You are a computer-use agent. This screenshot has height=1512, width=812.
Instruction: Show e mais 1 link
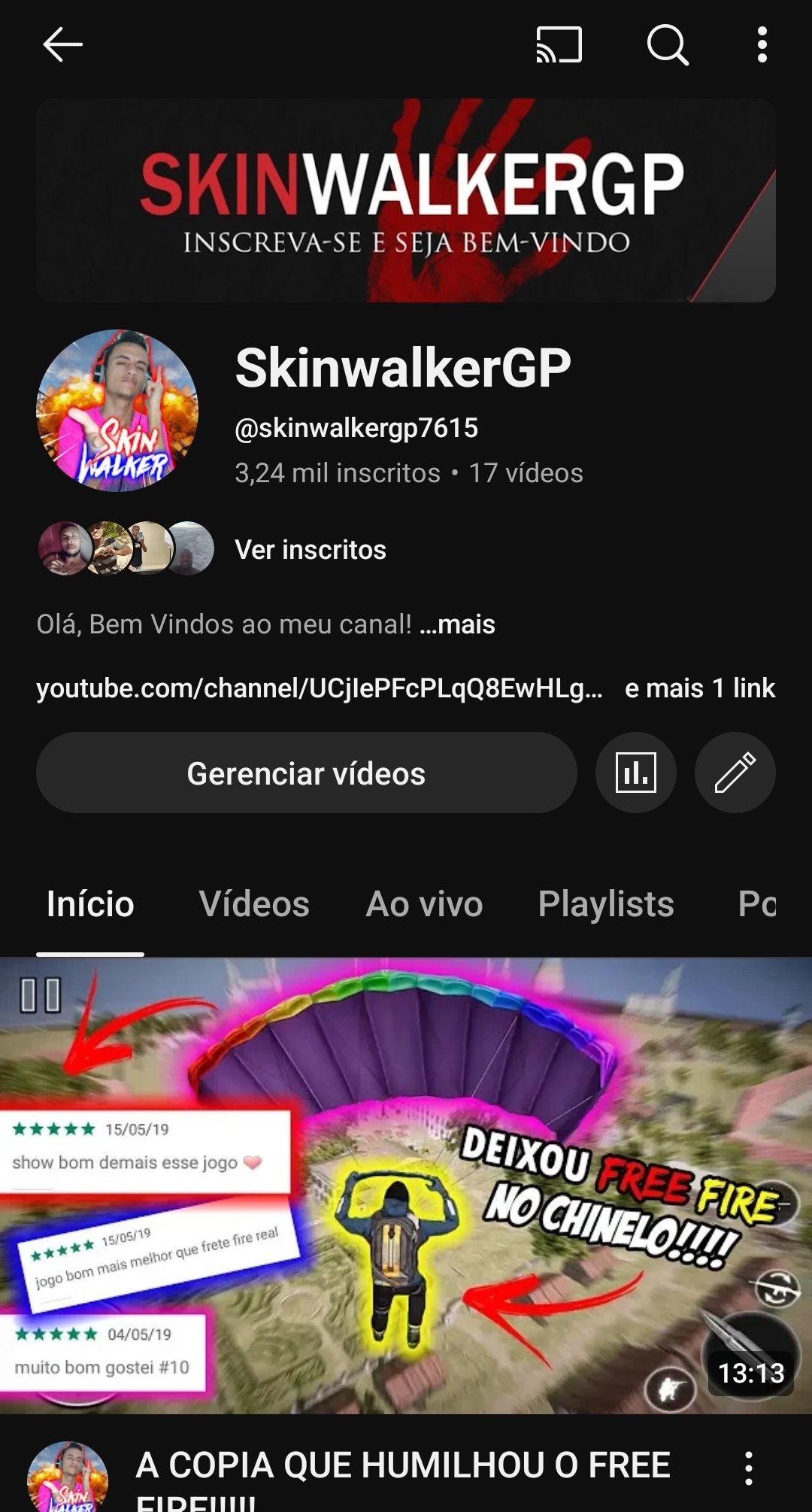[x=699, y=688]
